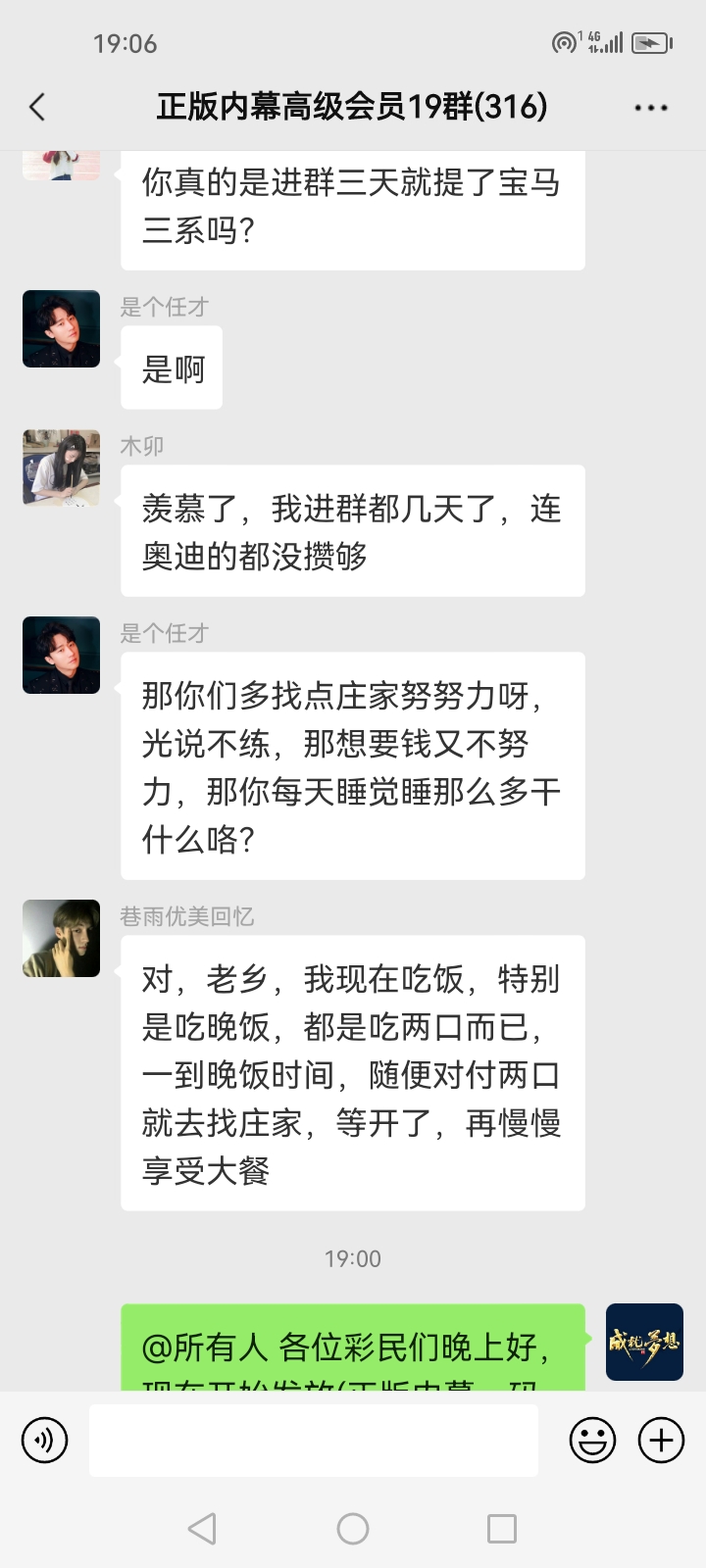Screen dimensions: 706x1568
Task: Open the group chat options menu
Action: click(650, 108)
